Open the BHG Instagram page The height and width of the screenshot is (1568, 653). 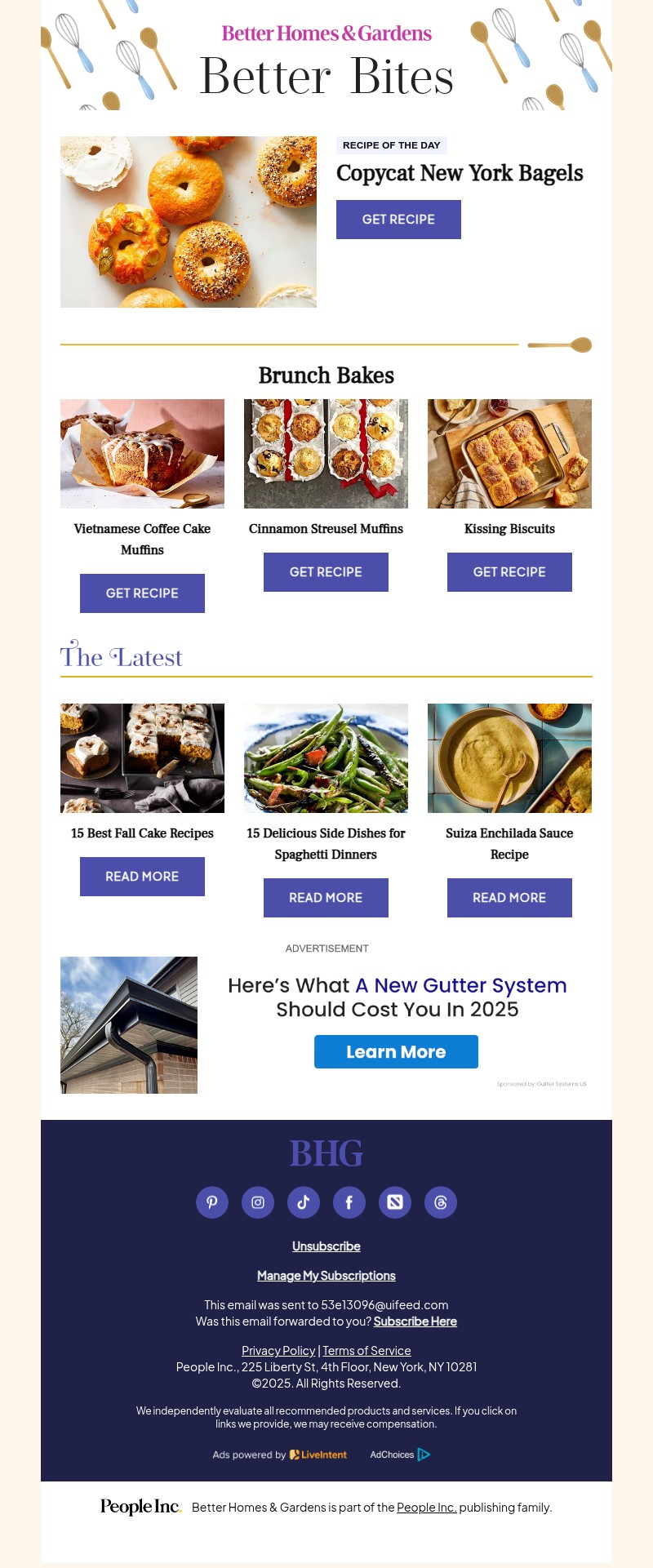pos(258,1202)
